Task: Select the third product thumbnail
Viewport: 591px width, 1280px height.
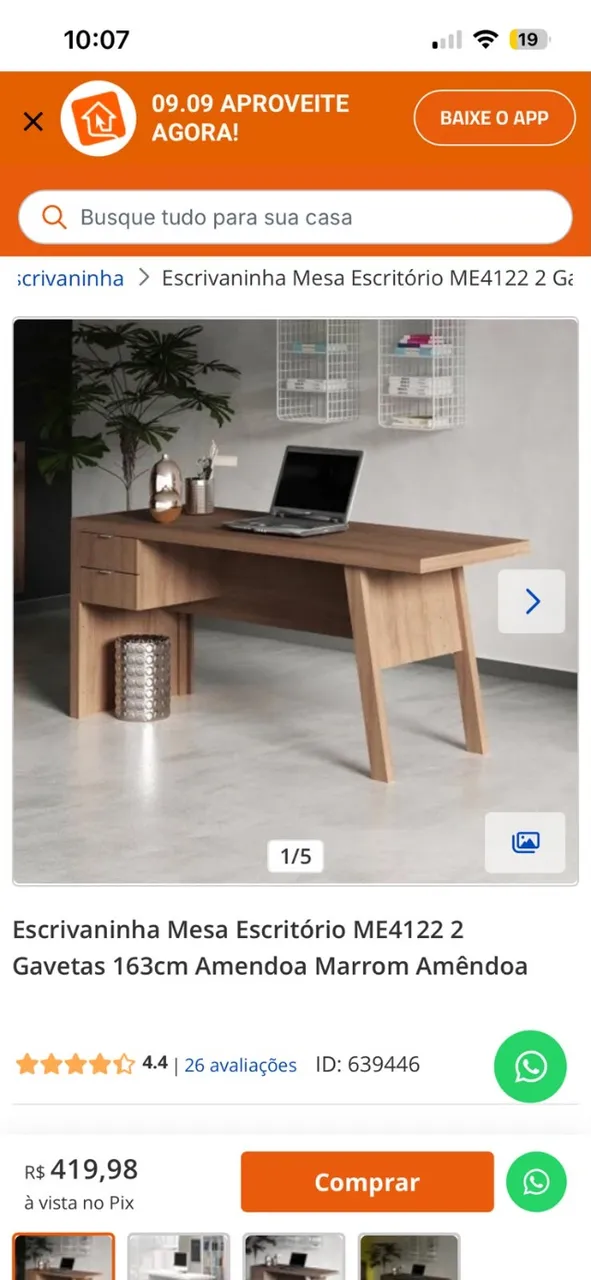Action: 294,1256
